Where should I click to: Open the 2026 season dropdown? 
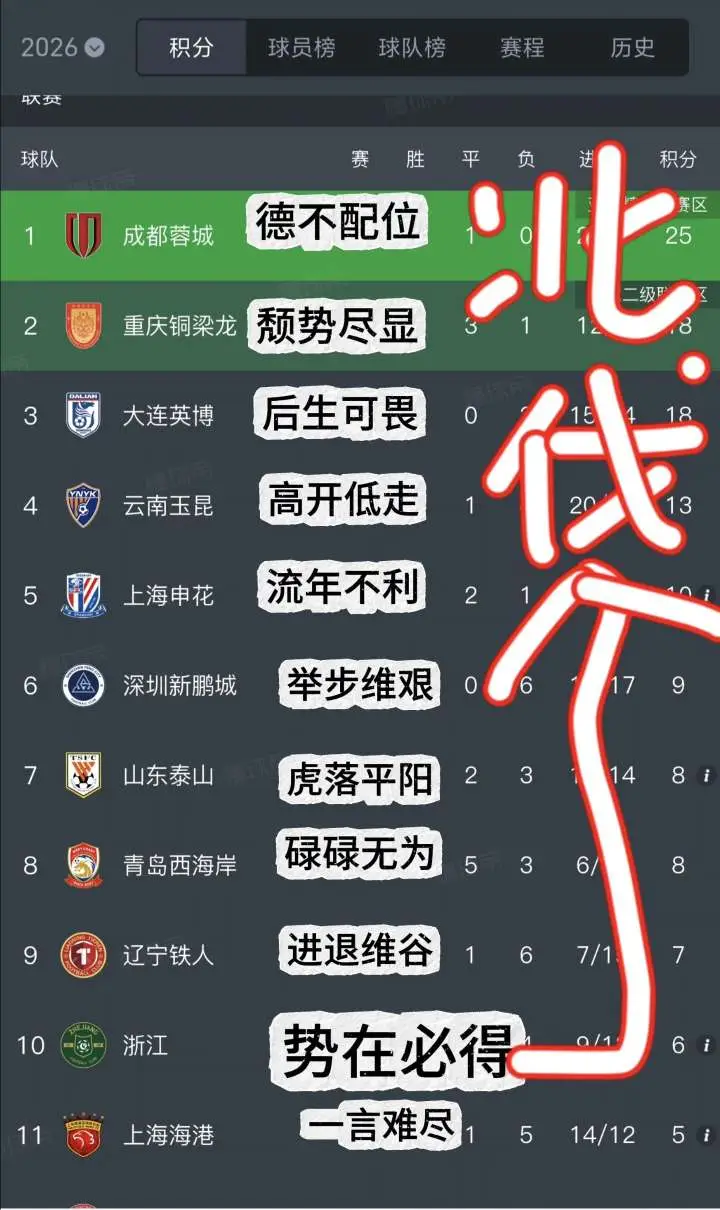tap(62, 47)
